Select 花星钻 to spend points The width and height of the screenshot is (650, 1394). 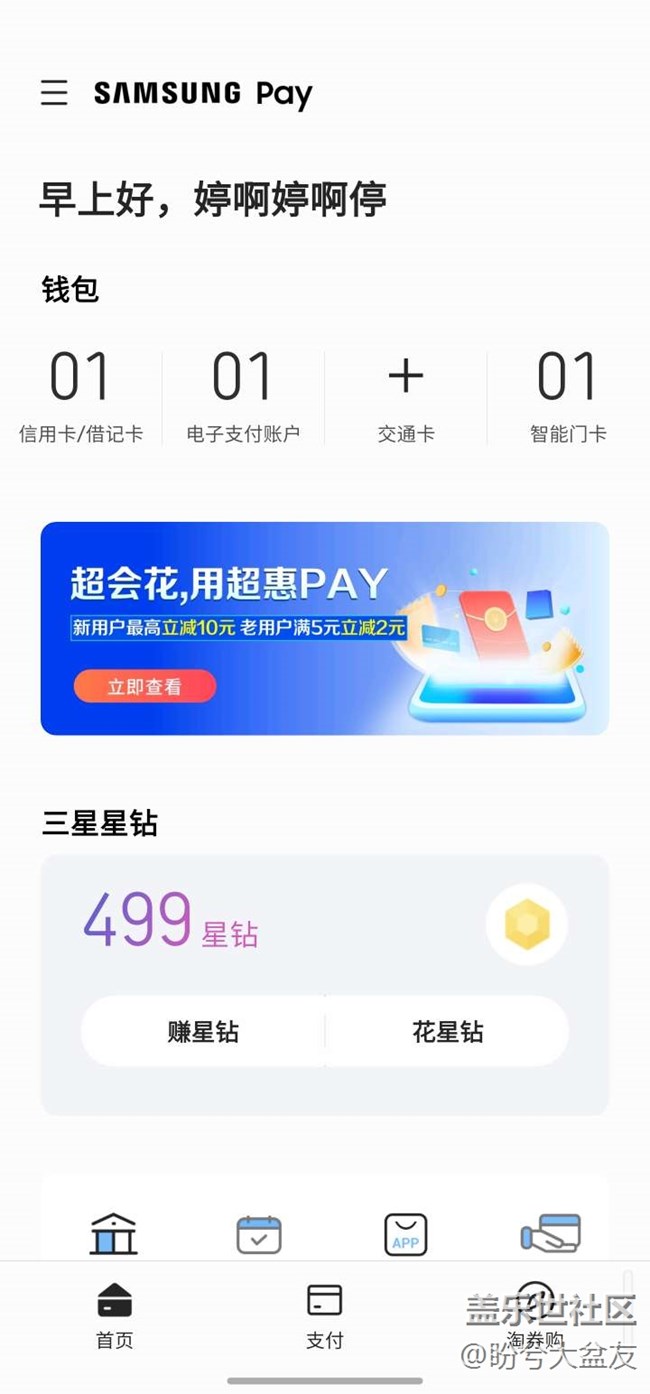(x=447, y=1032)
